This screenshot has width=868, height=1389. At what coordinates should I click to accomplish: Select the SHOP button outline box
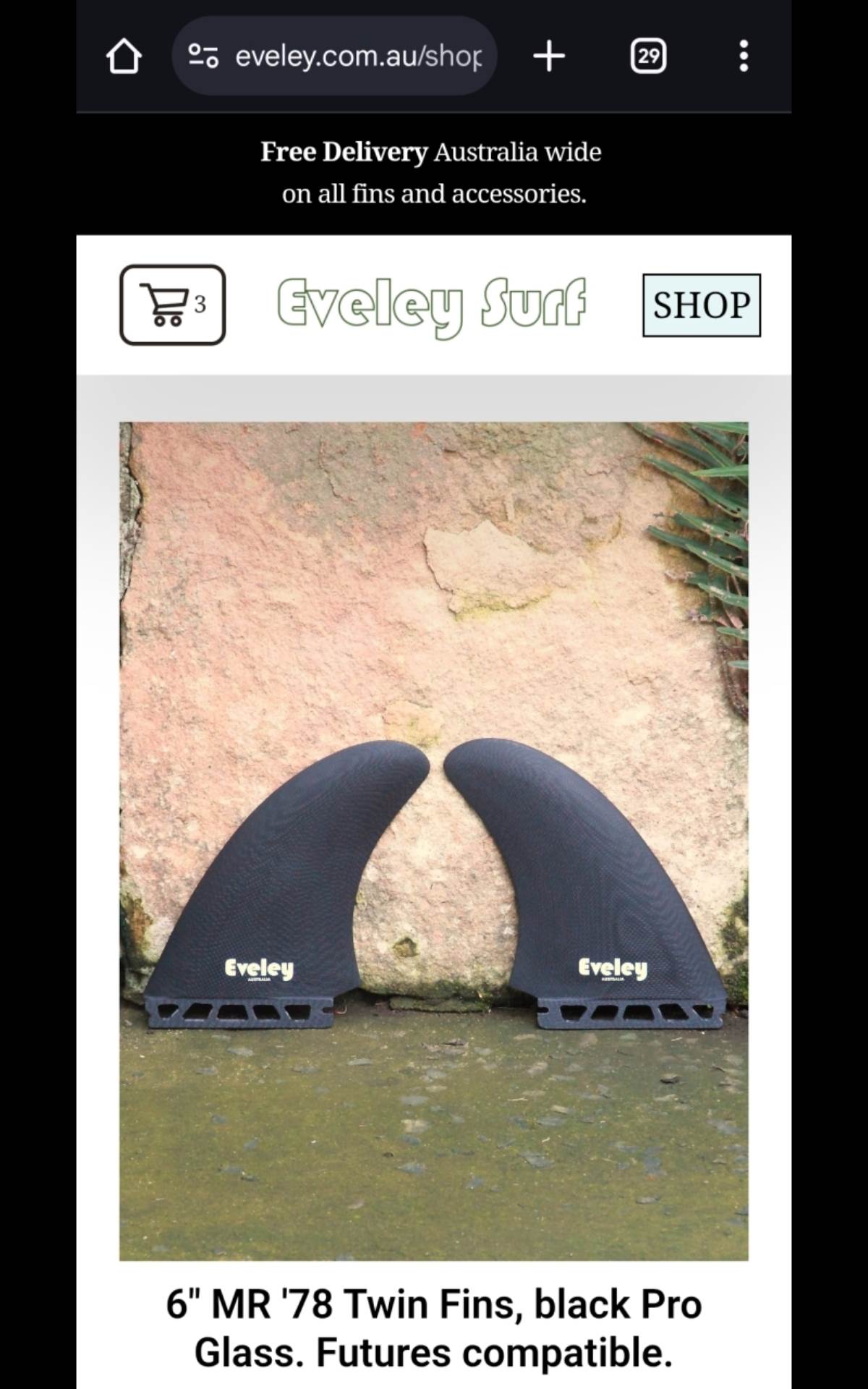tap(700, 305)
